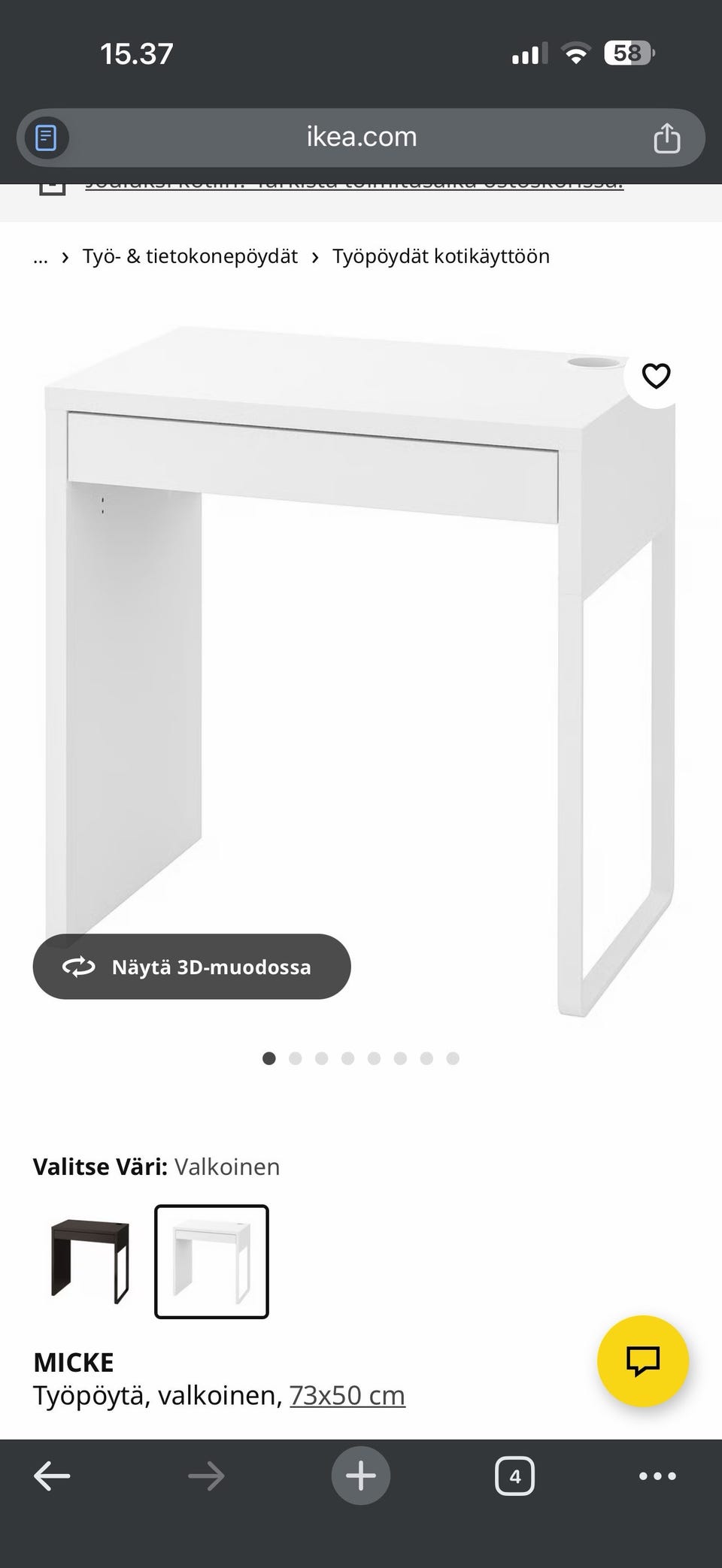Show the open tabs switcher
This screenshot has width=722, height=1568.
point(514,1476)
